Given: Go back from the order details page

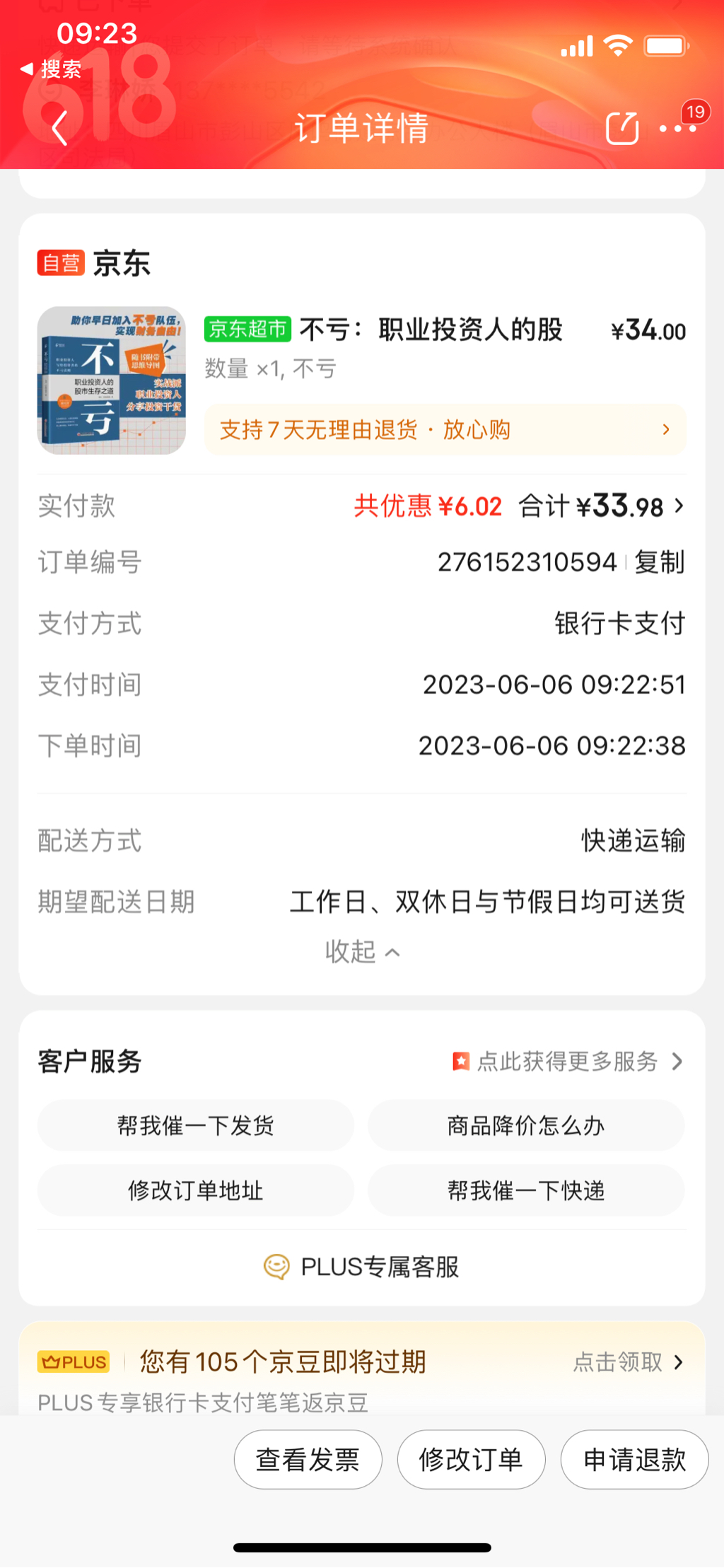Looking at the screenshot, I should click(59, 129).
